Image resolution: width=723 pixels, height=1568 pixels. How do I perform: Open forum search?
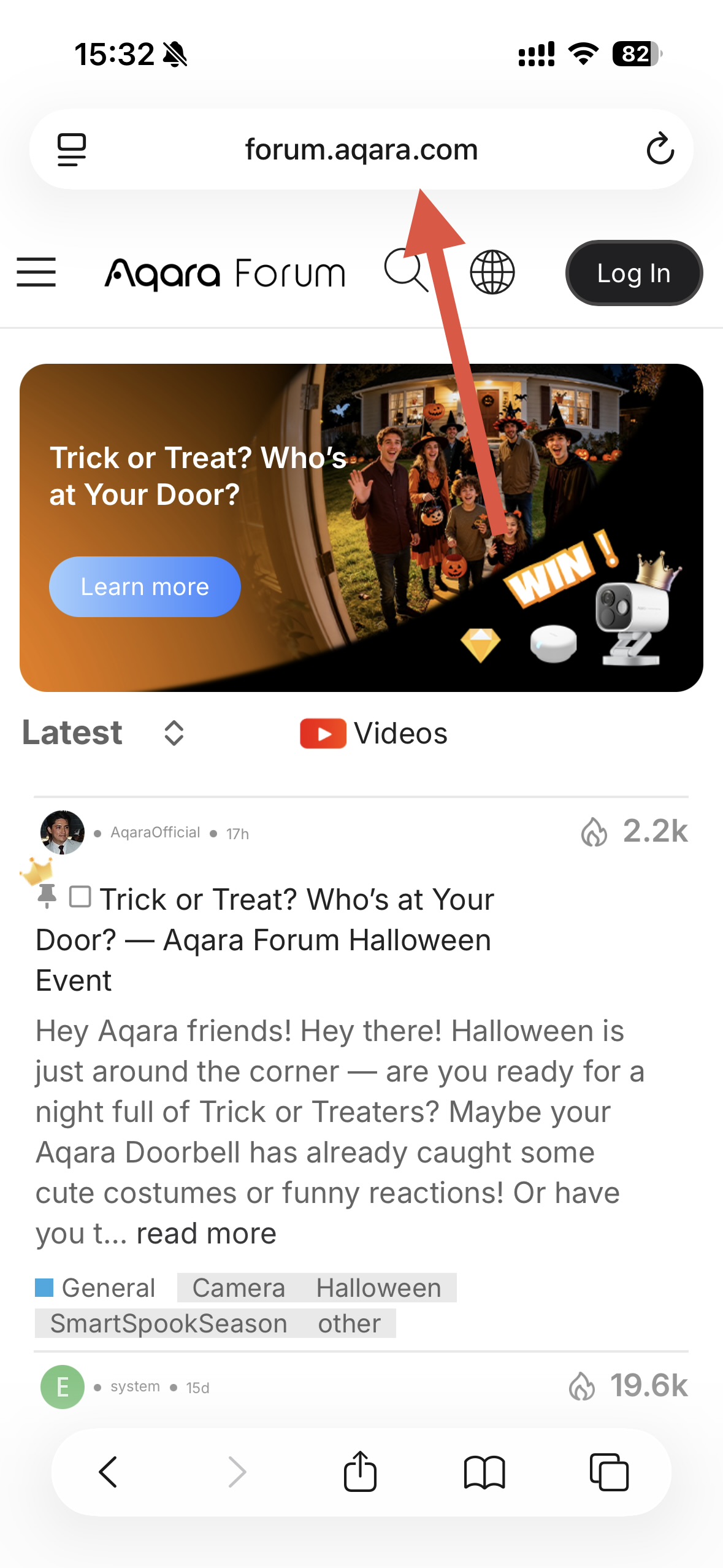(x=405, y=270)
